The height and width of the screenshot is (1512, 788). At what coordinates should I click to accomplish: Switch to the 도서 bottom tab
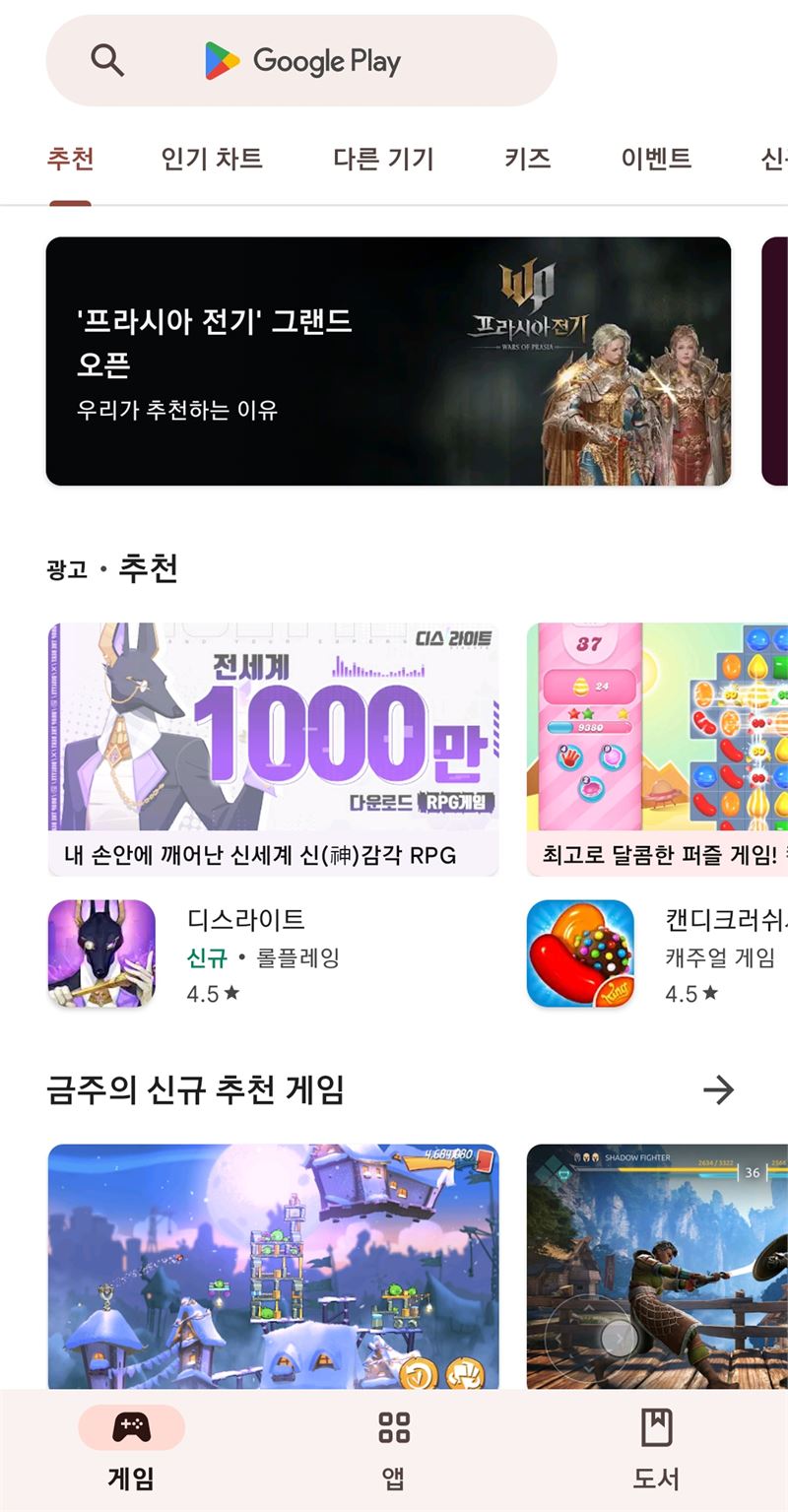[656, 1446]
